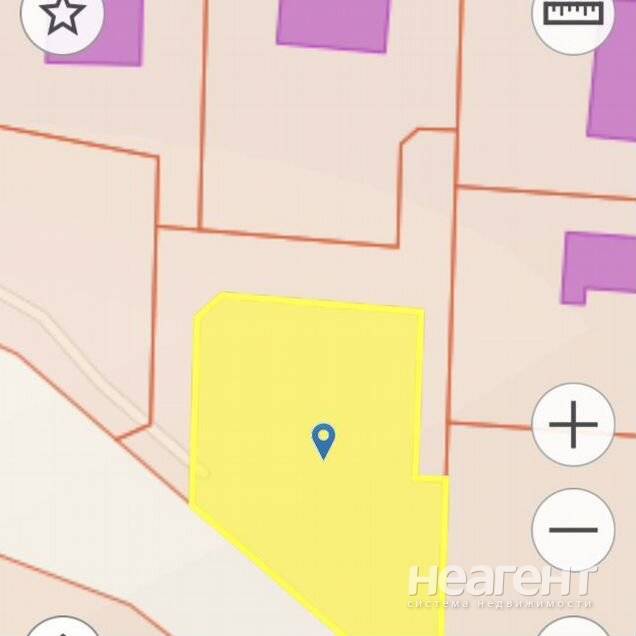The width and height of the screenshot is (636, 636).
Task: Select the blue pin on the yellow plot
Action: click(x=323, y=440)
